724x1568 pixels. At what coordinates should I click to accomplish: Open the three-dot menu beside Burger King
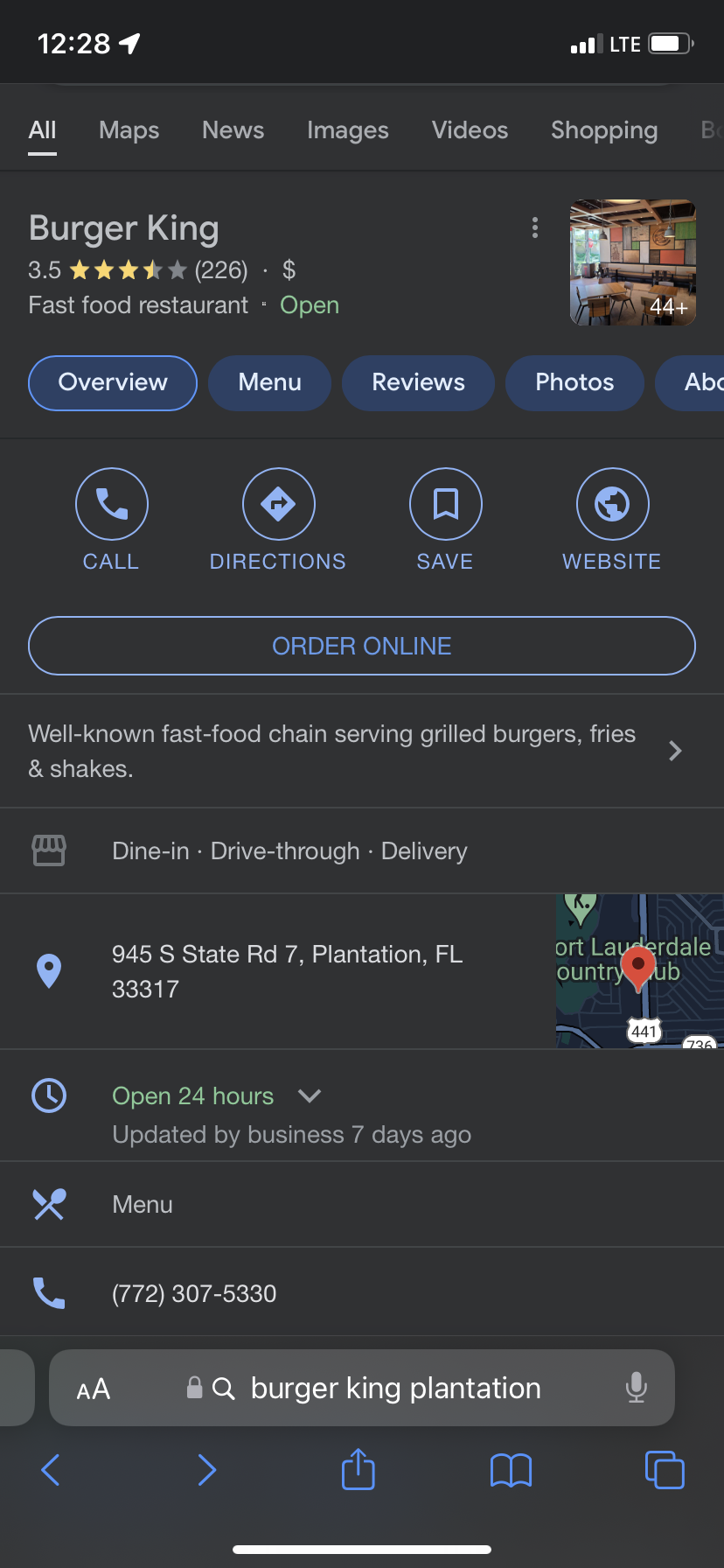click(535, 228)
